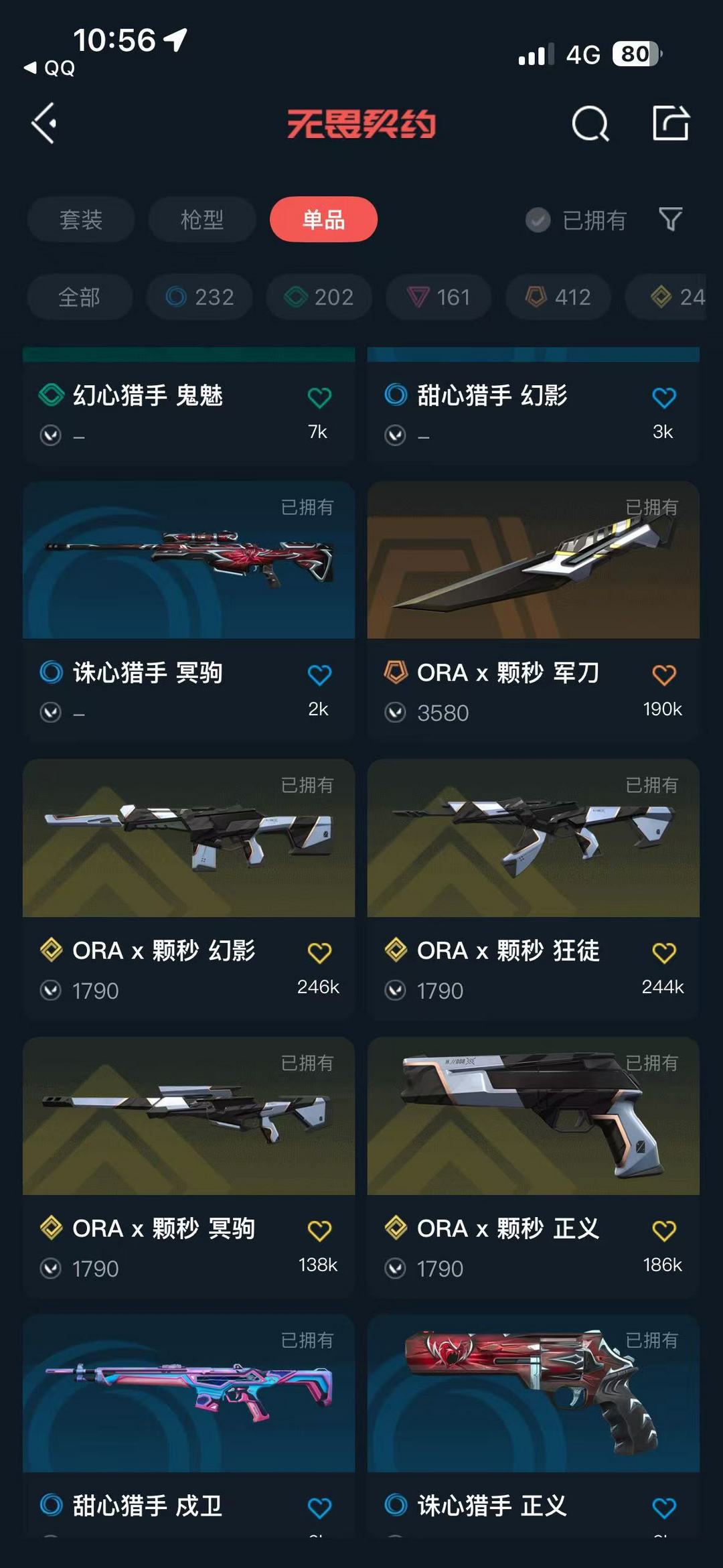Toggle the 已拥有 owned filter
The width and height of the screenshot is (723, 1568).
[577, 220]
